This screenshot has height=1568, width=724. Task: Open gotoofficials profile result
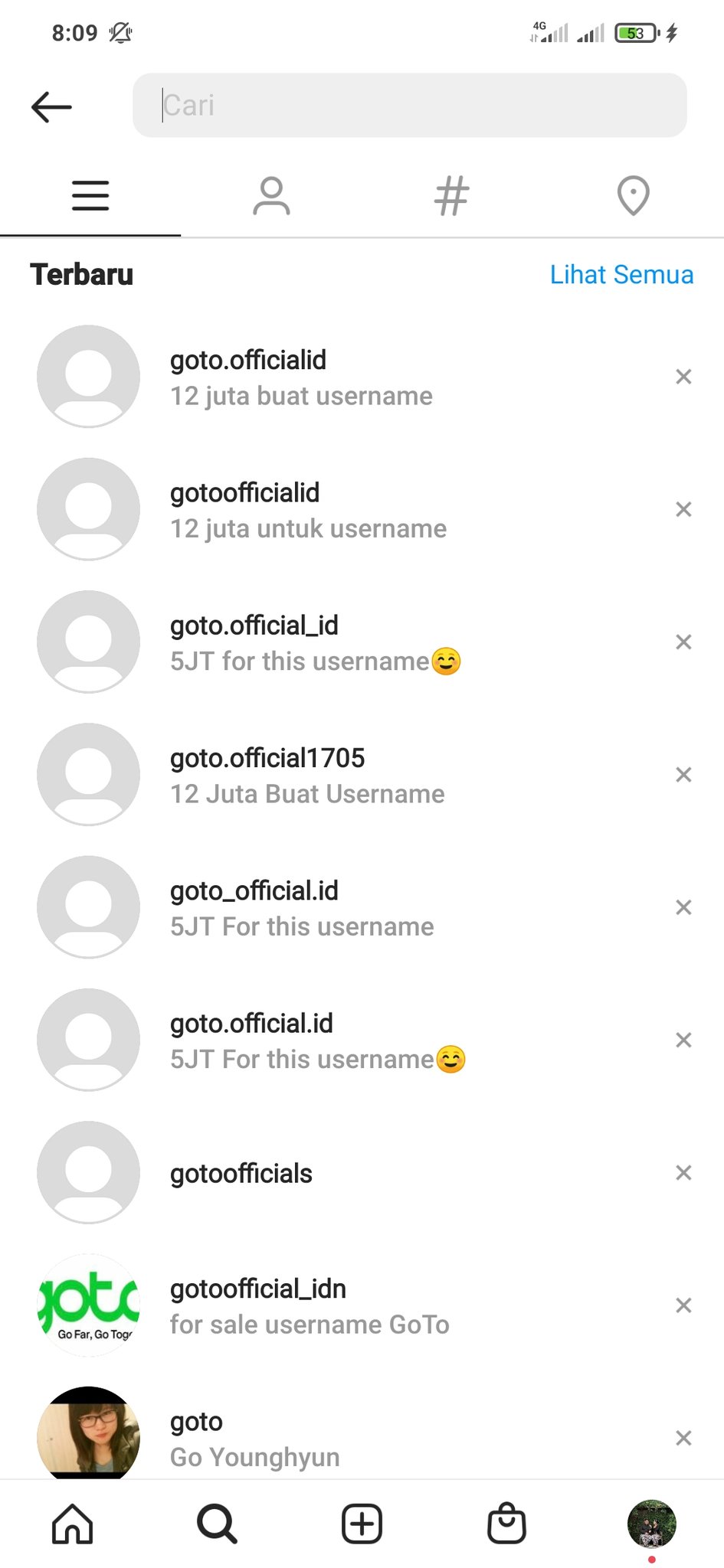[x=241, y=1173]
